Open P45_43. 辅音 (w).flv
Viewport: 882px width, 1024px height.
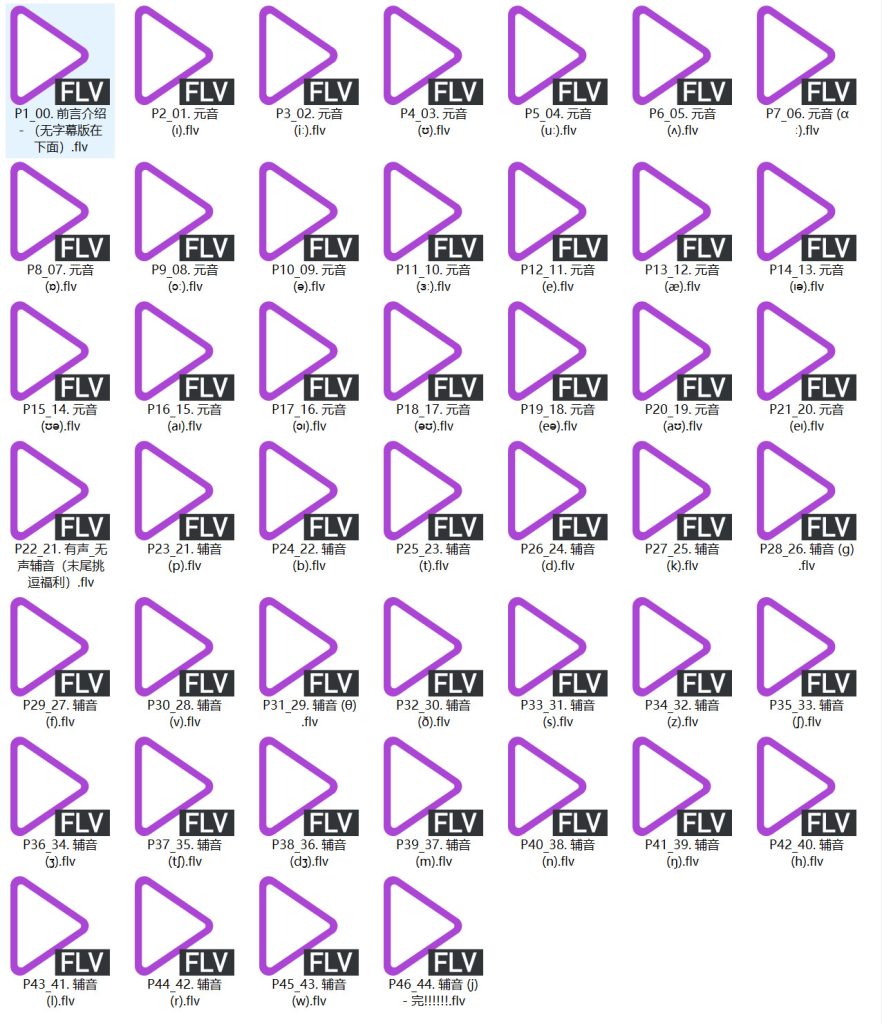coord(308,926)
